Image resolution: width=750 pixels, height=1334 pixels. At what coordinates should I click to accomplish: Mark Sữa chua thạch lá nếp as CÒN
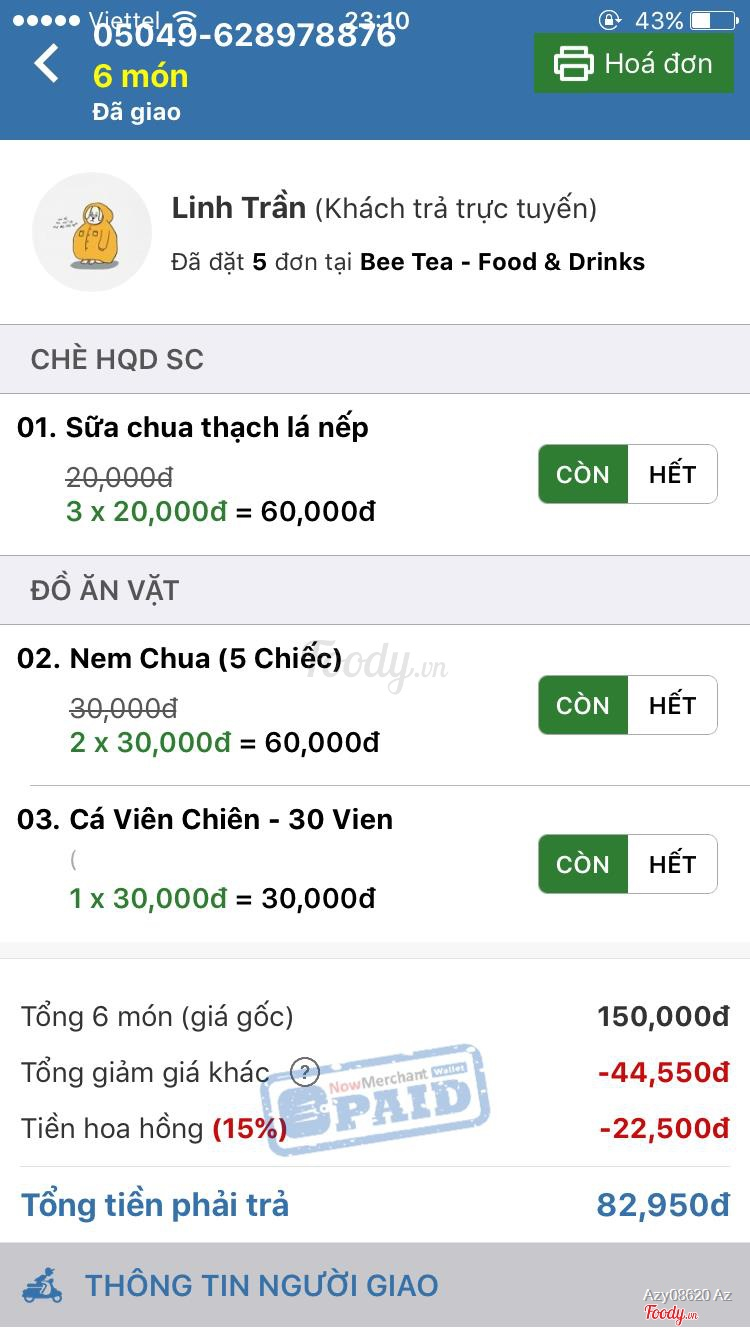tap(583, 474)
